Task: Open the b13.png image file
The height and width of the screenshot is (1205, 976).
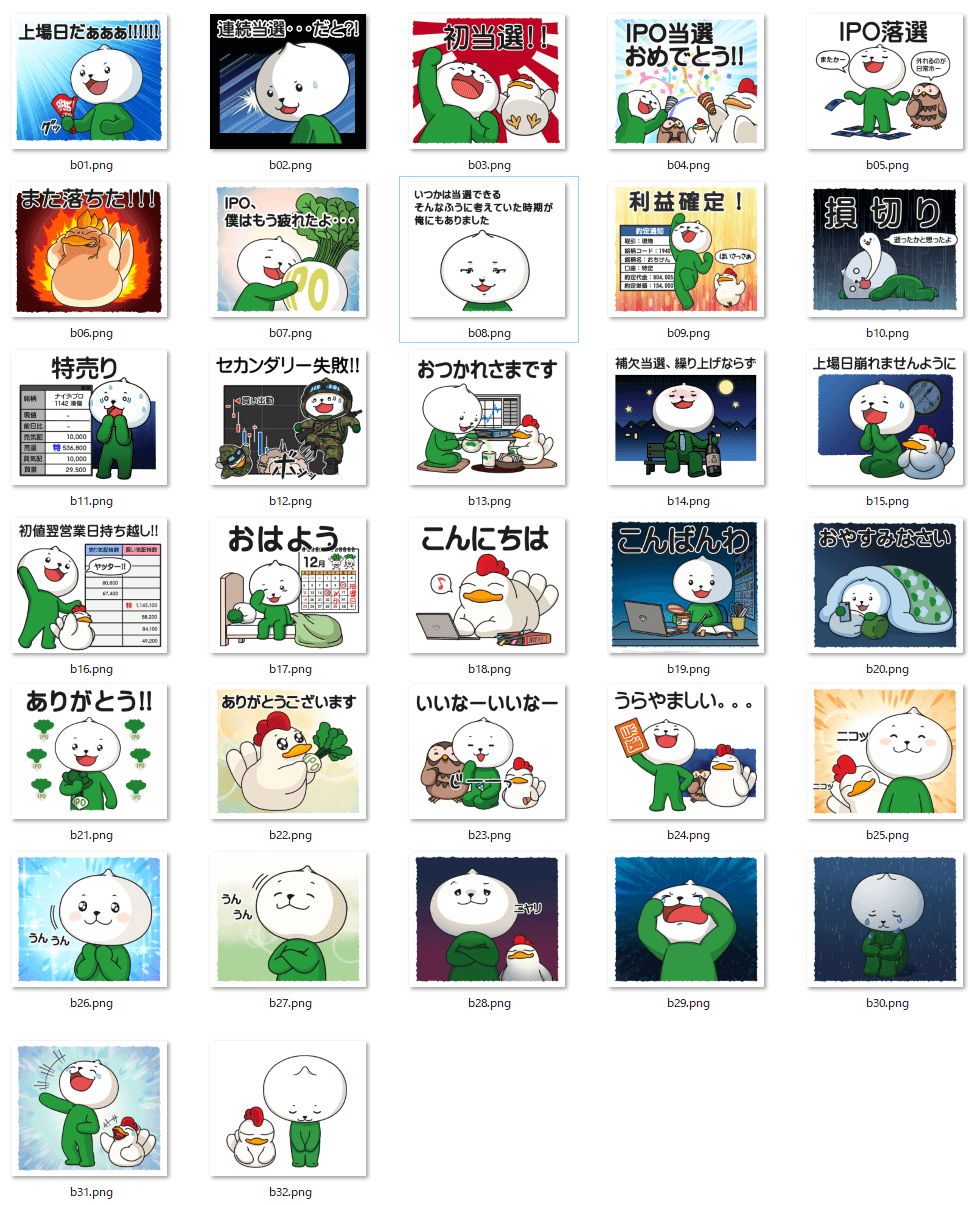Action: tap(488, 418)
